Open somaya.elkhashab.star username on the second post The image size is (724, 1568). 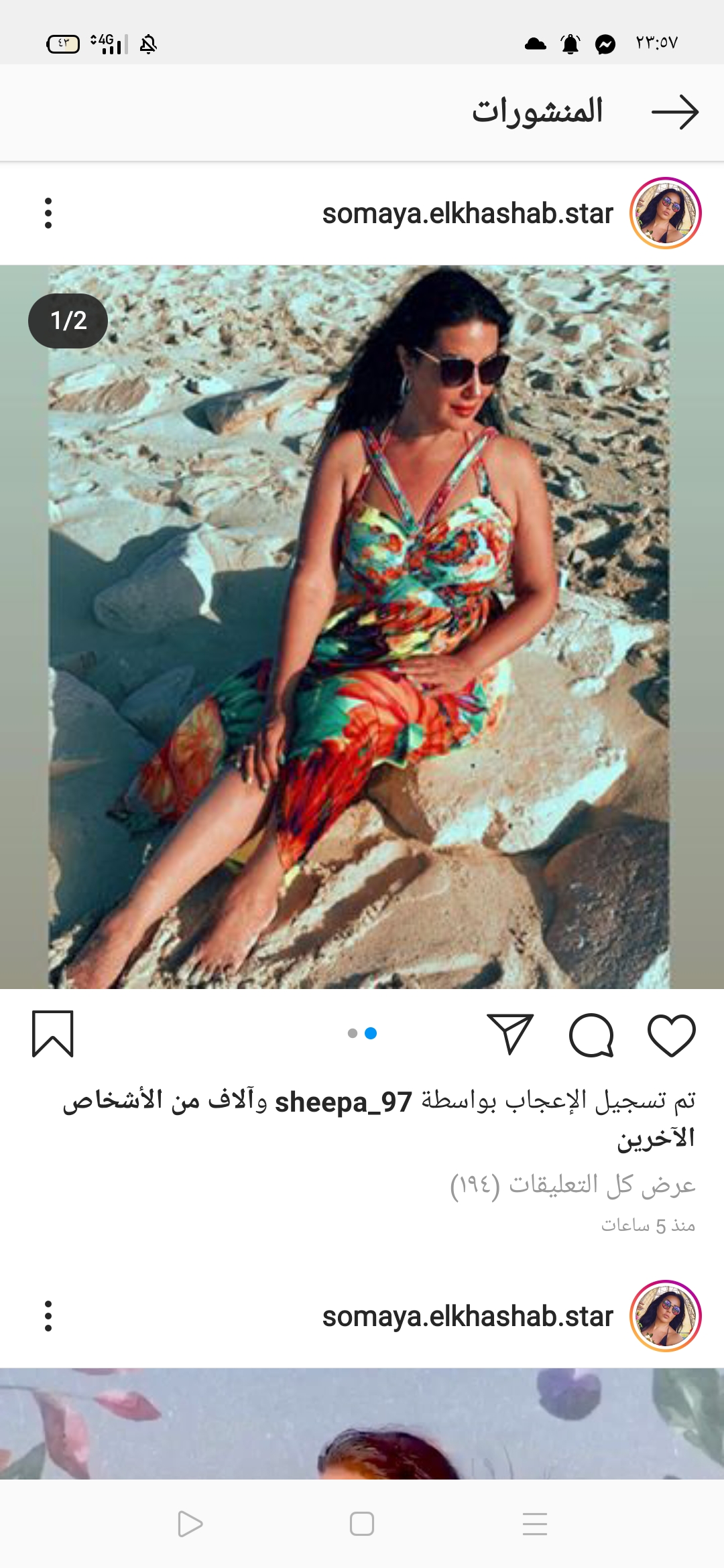(467, 1317)
